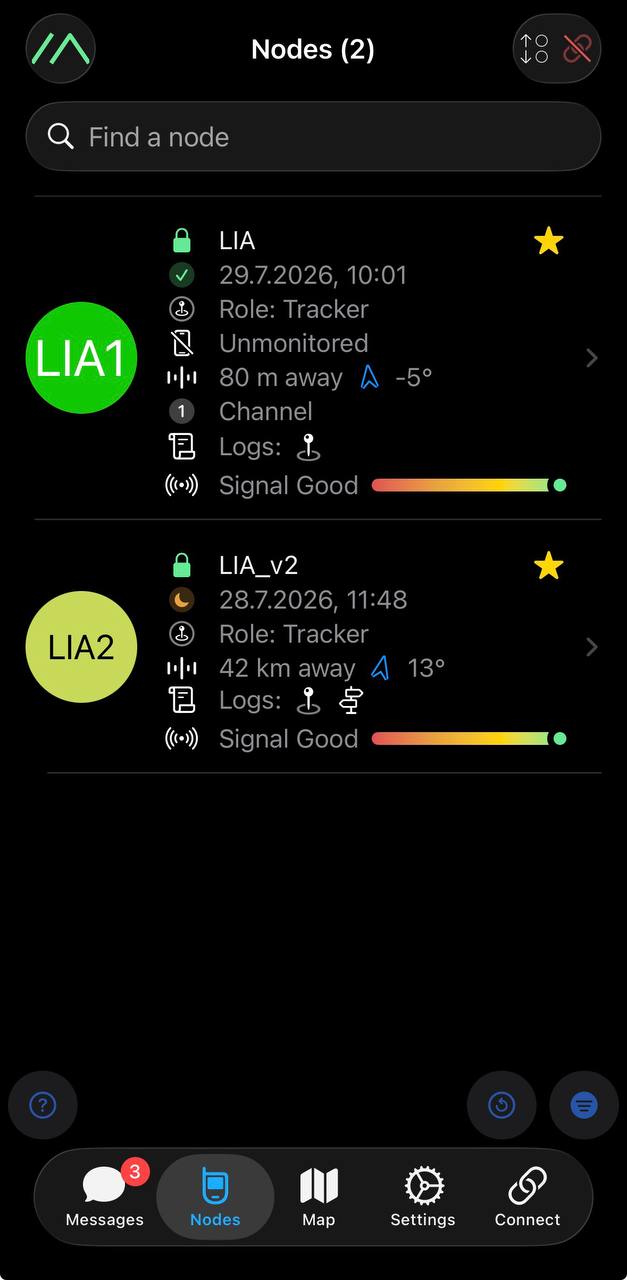Select the Nodes tab
Viewport: 627px width, 1280px height.
(215, 1196)
